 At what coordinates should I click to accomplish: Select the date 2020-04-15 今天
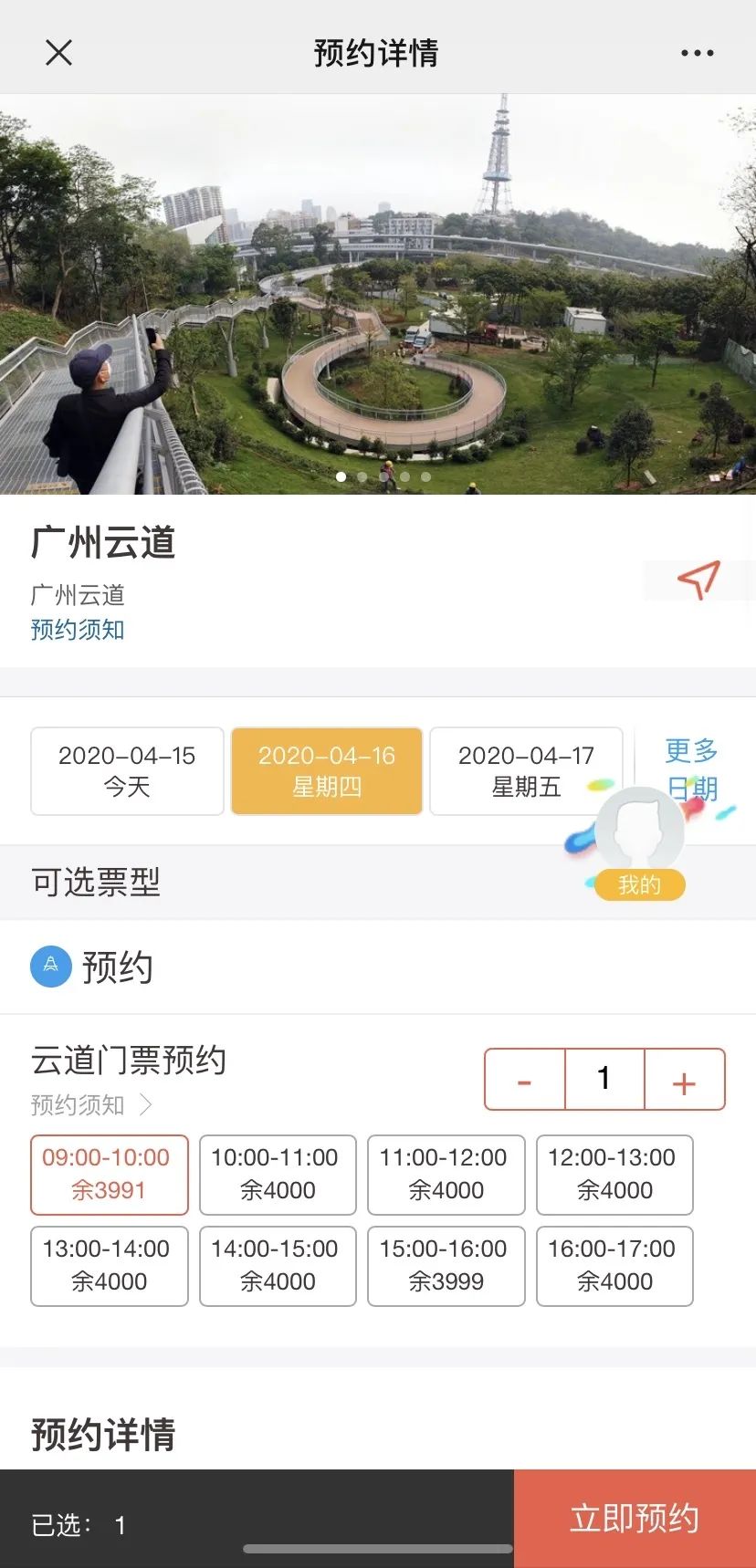pos(127,771)
